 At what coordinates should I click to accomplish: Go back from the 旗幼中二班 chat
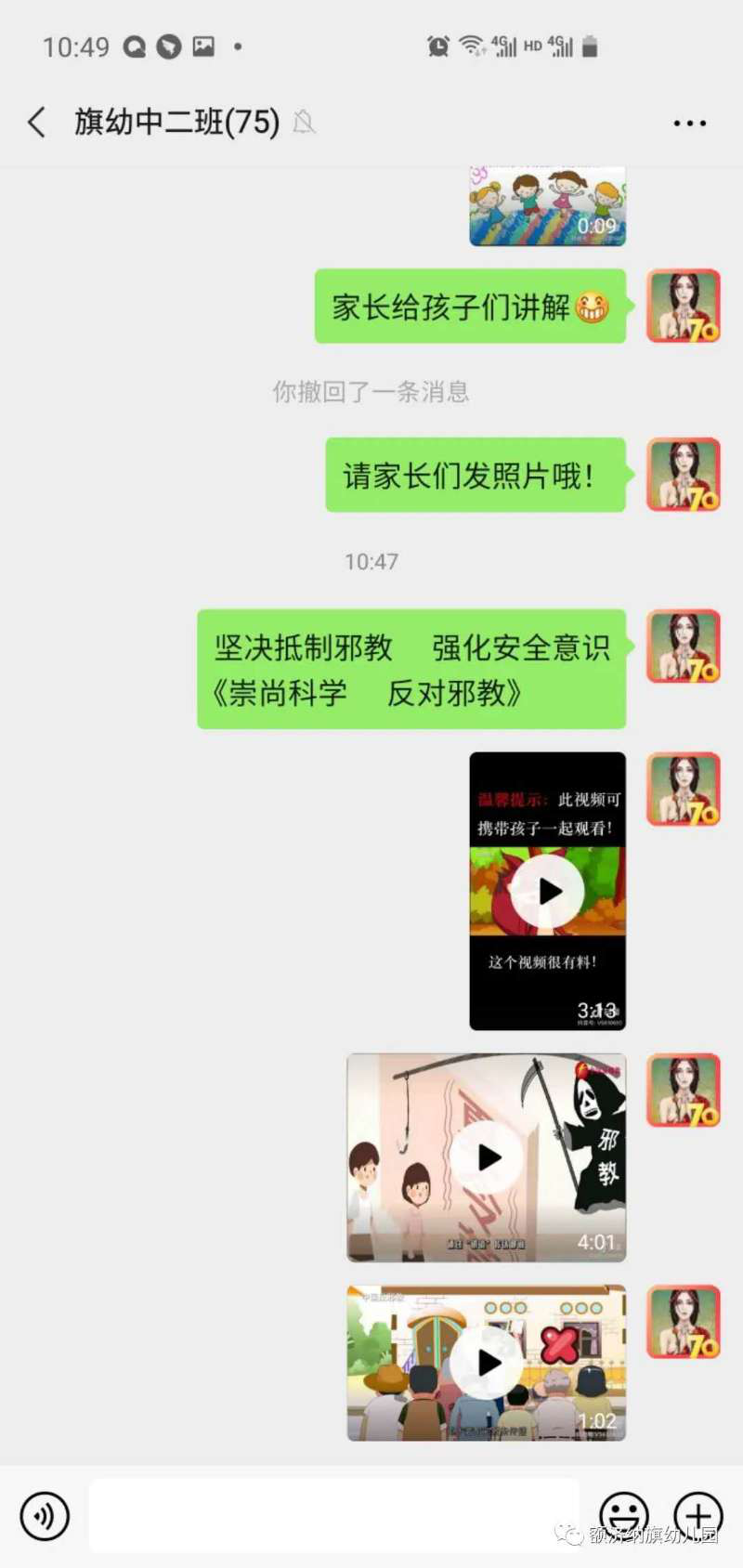(x=37, y=123)
